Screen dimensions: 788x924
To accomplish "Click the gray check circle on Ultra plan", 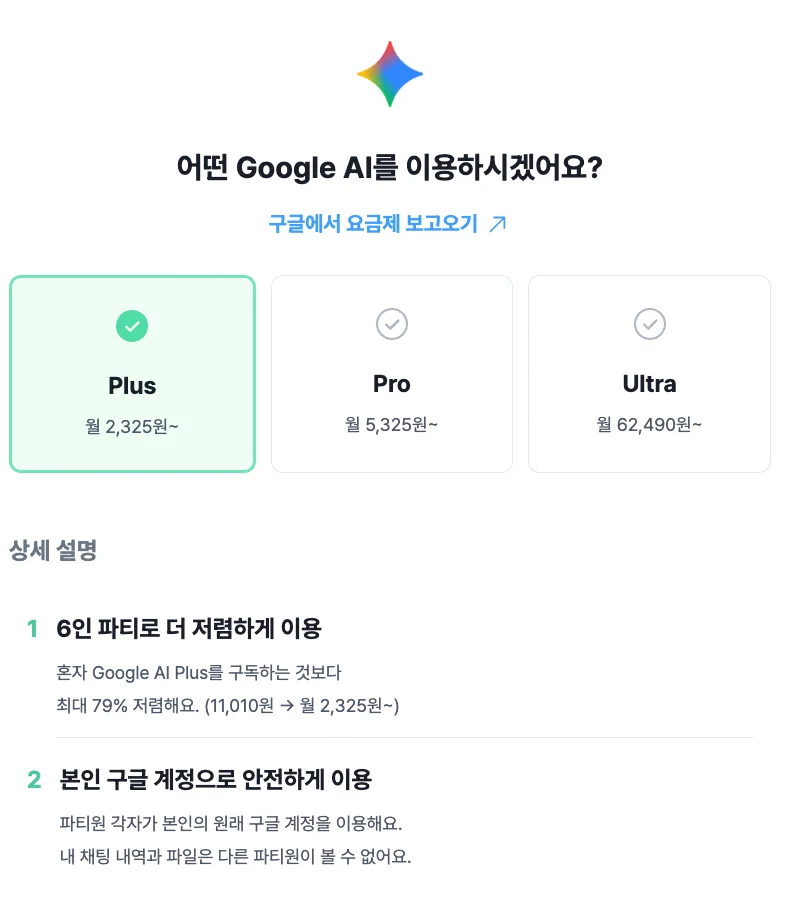I will (649, 324).
